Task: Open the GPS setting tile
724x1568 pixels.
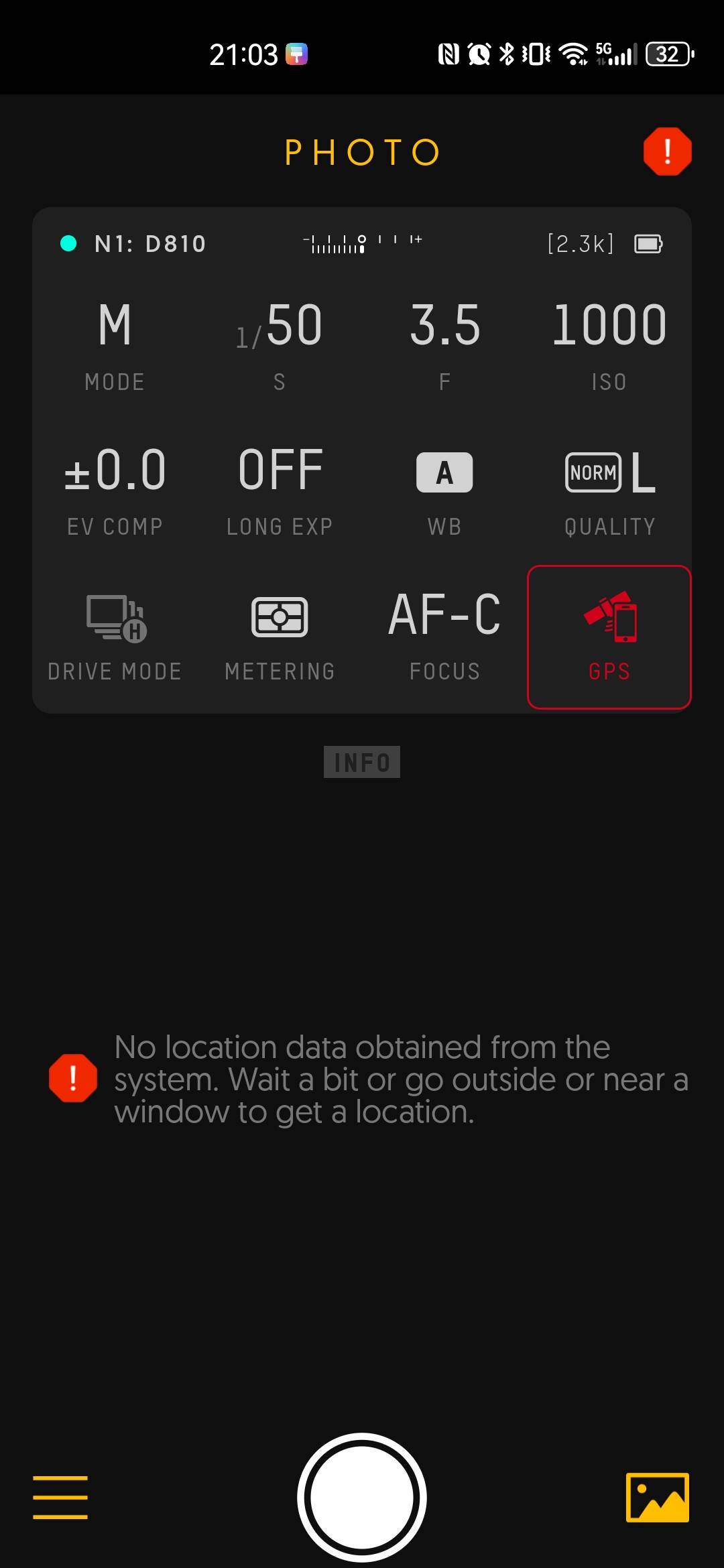Action: click(x=609, y=637)
